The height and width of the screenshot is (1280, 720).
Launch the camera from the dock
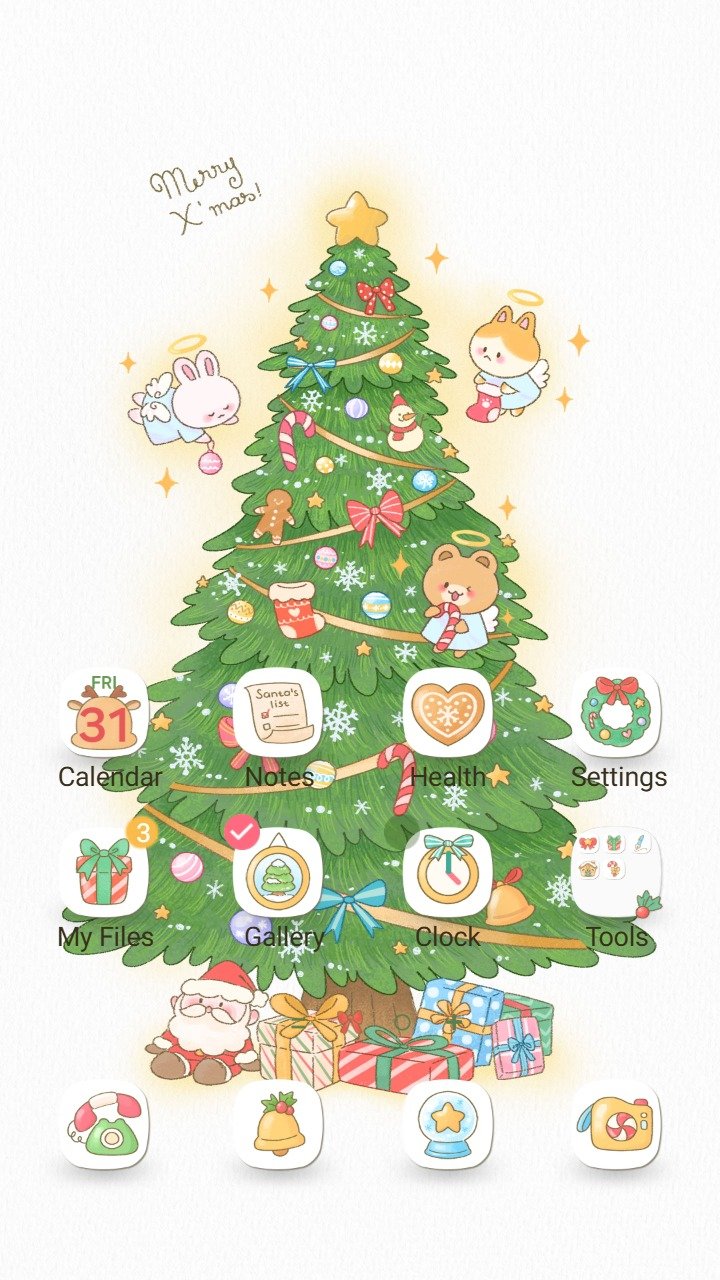coord(617,1125)
